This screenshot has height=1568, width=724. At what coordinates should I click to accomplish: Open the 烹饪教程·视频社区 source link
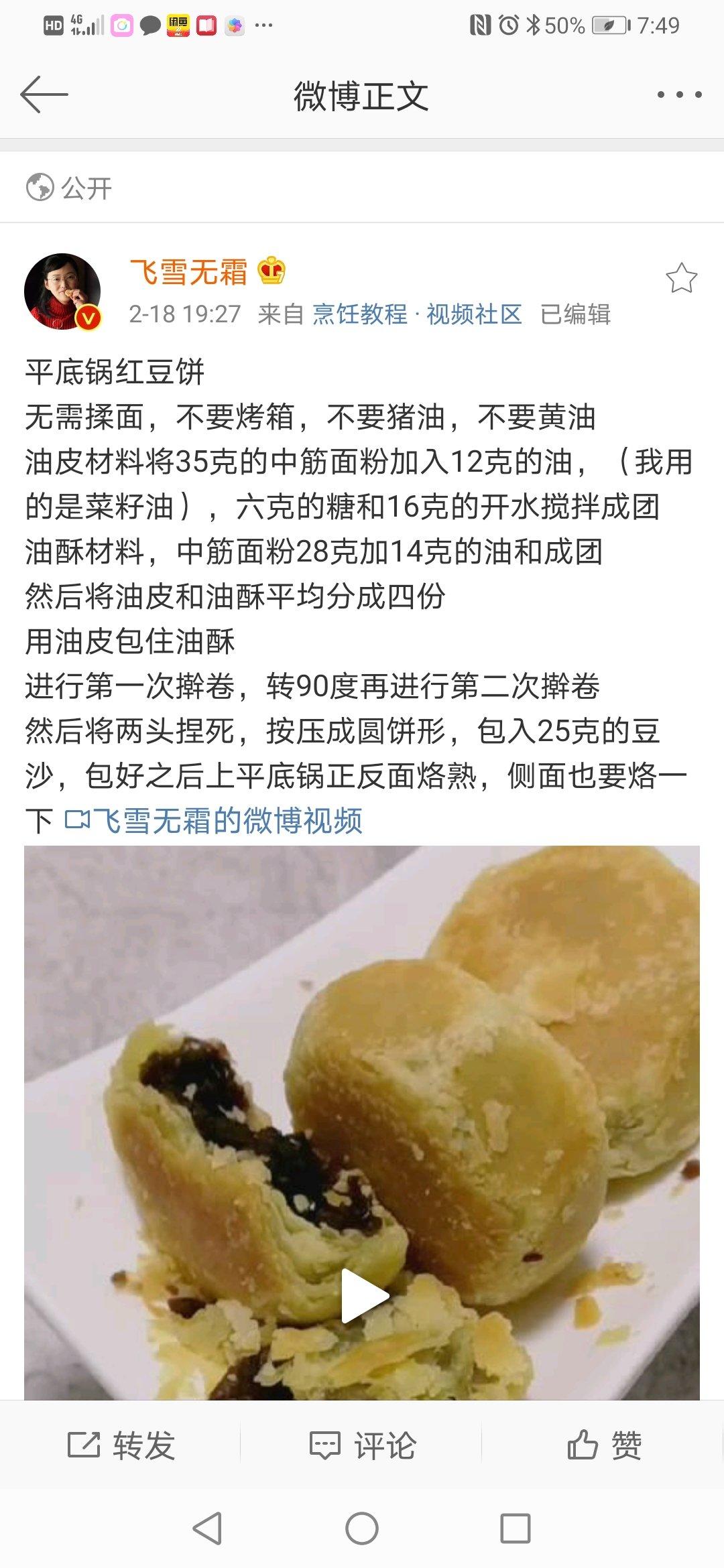417,314
